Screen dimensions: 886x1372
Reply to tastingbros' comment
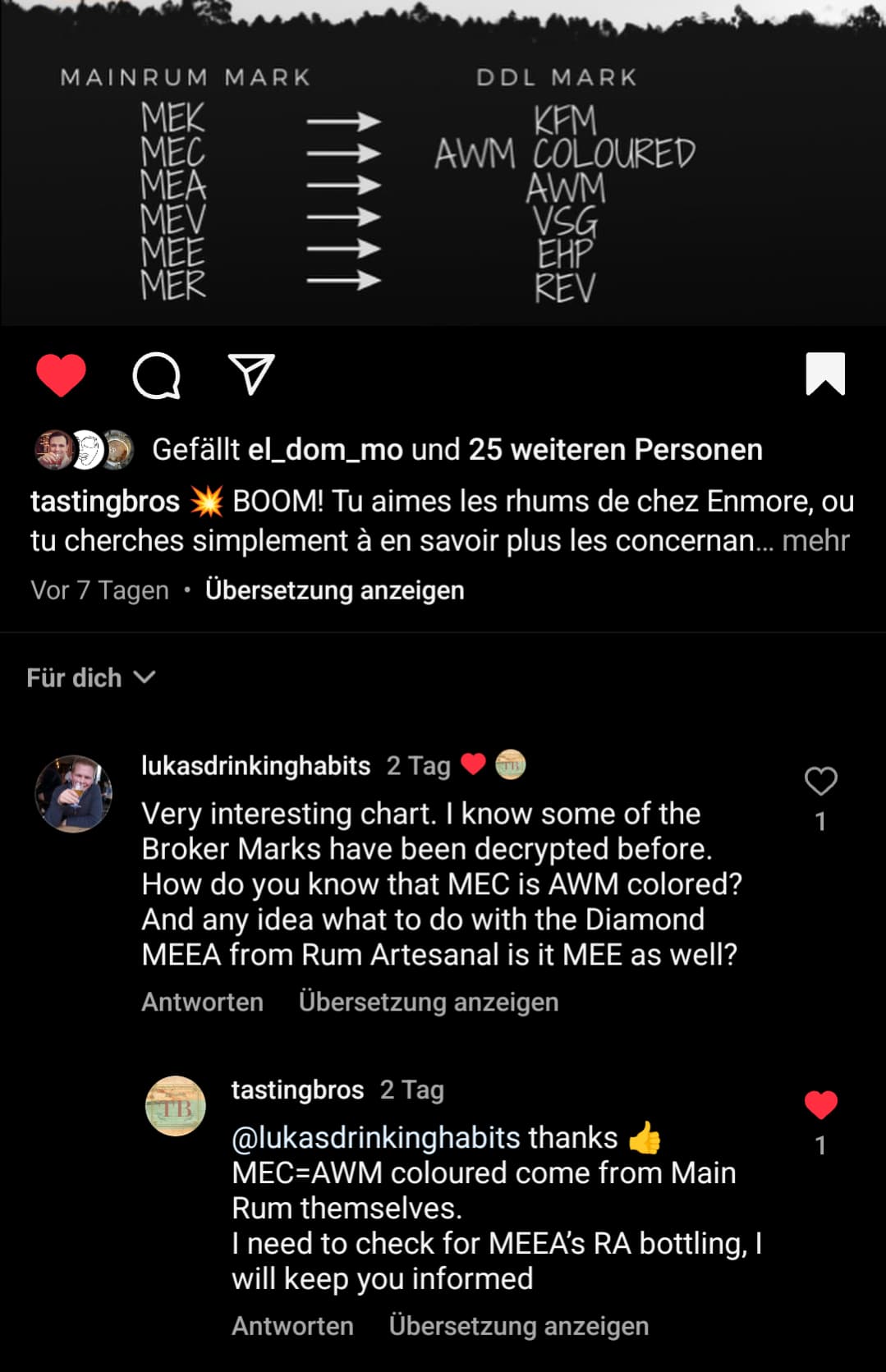(292, 1326)
